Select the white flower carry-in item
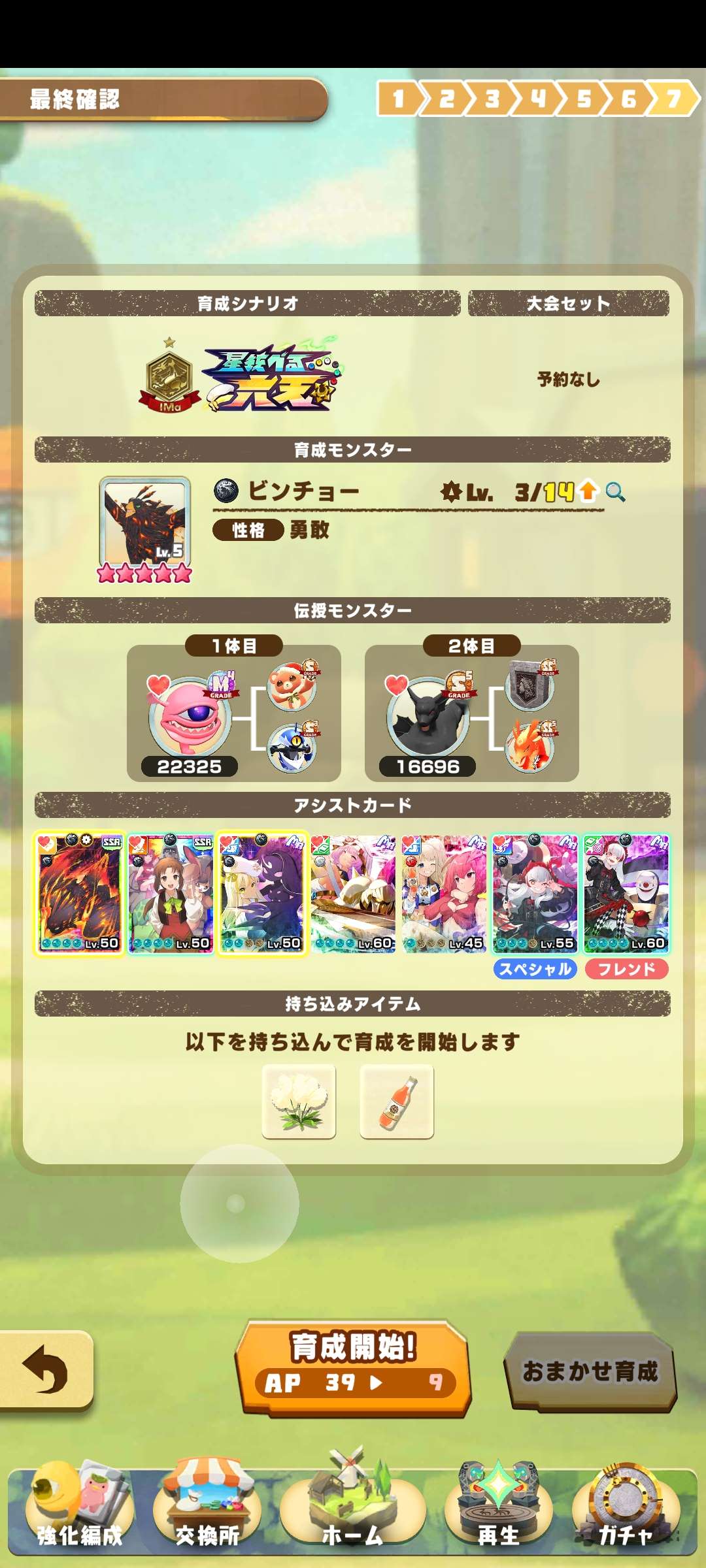Image resolution: width=706 pixels, height=1568 pixels. (x=299, y=1102)
